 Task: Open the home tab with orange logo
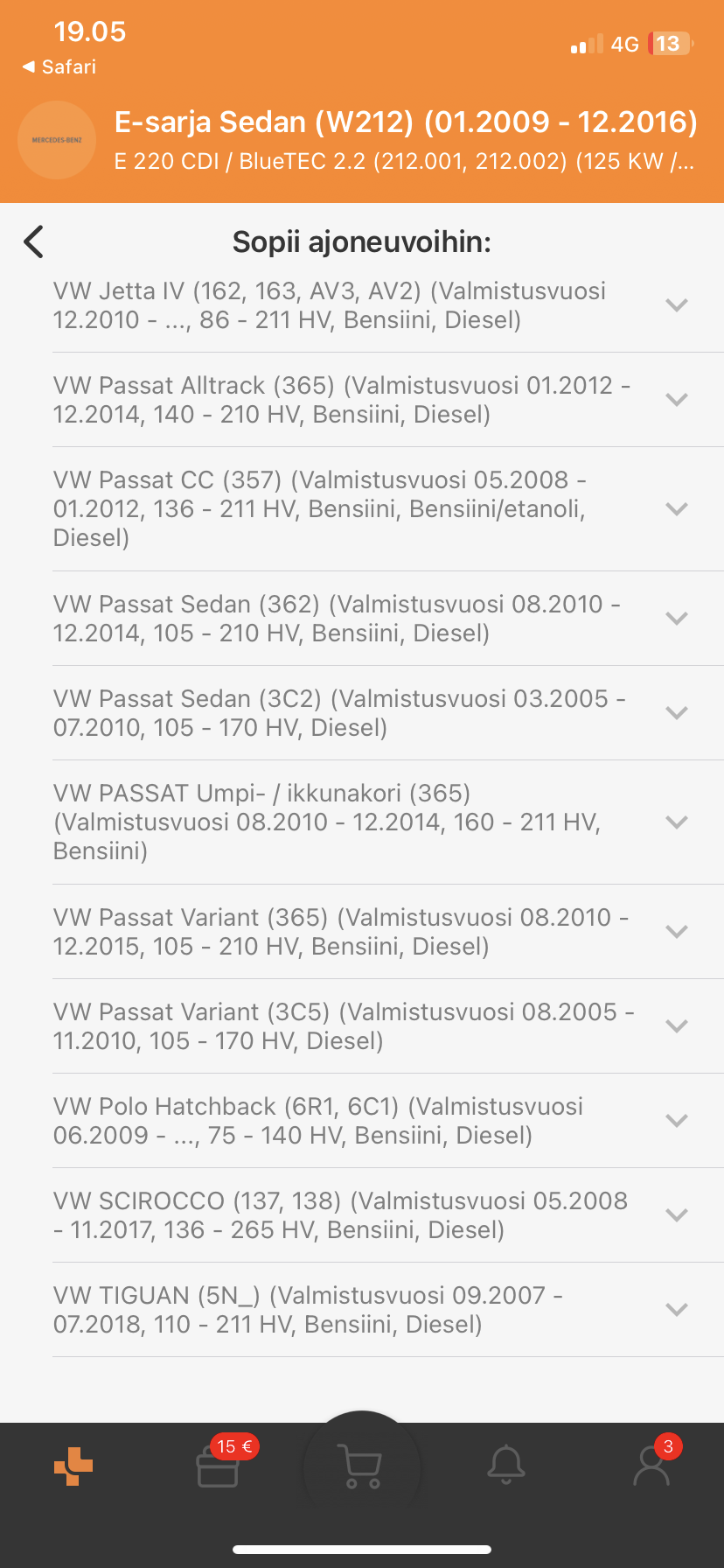73,1466
